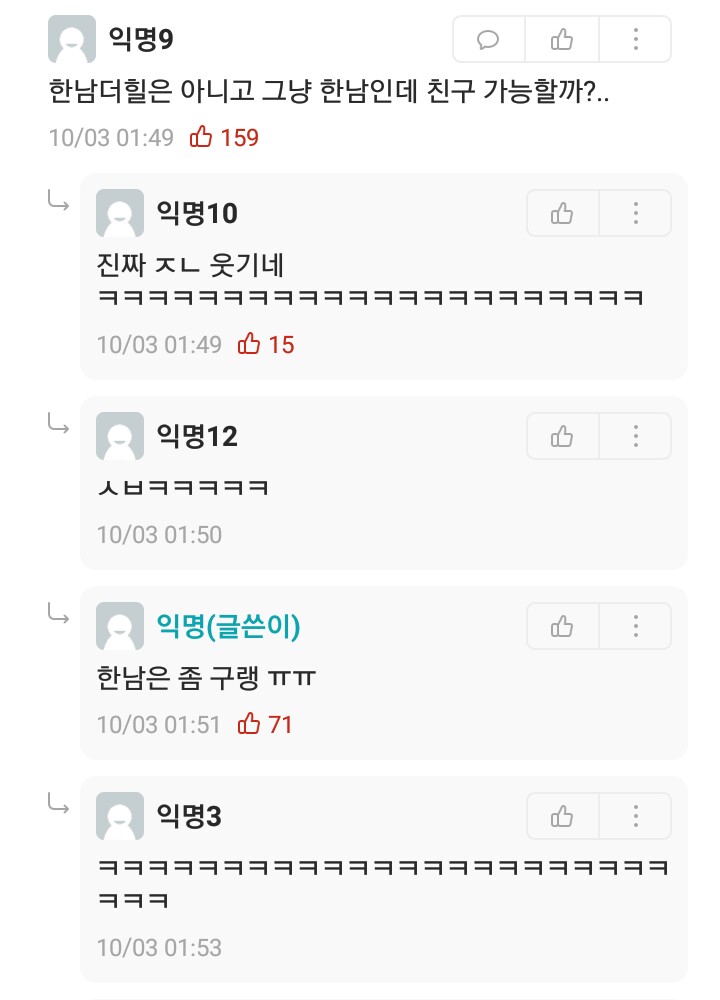Like 익명3's reply
720x1000 pixels.
coord(562,816)
